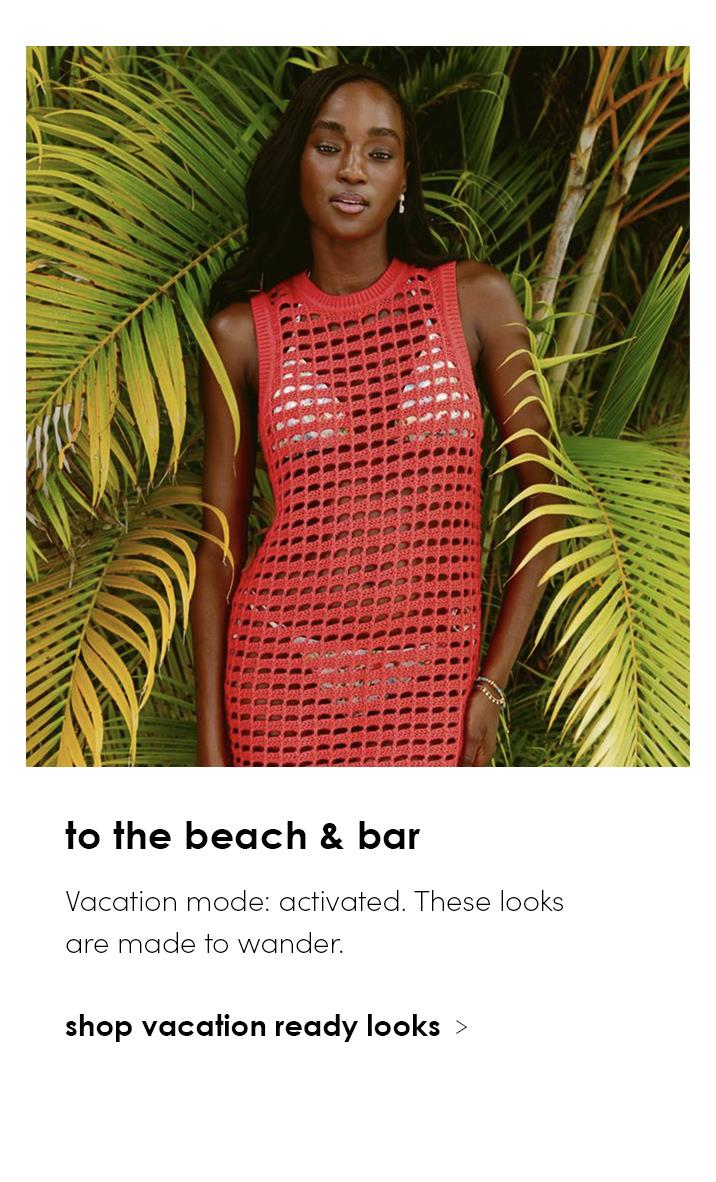Open the shop vacation ready looks link
This screenshot has width=716, height=1182.
click(x=265, y=1026)
